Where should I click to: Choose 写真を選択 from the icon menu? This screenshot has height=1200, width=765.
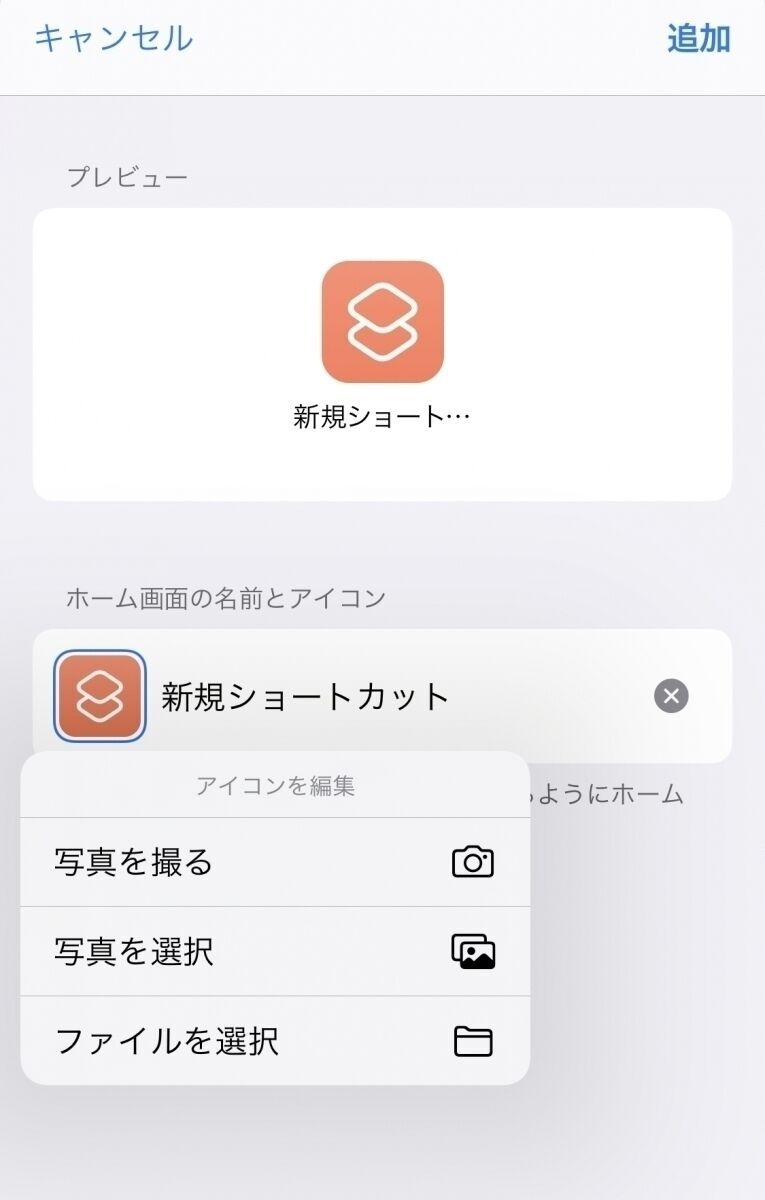[275, 951]
